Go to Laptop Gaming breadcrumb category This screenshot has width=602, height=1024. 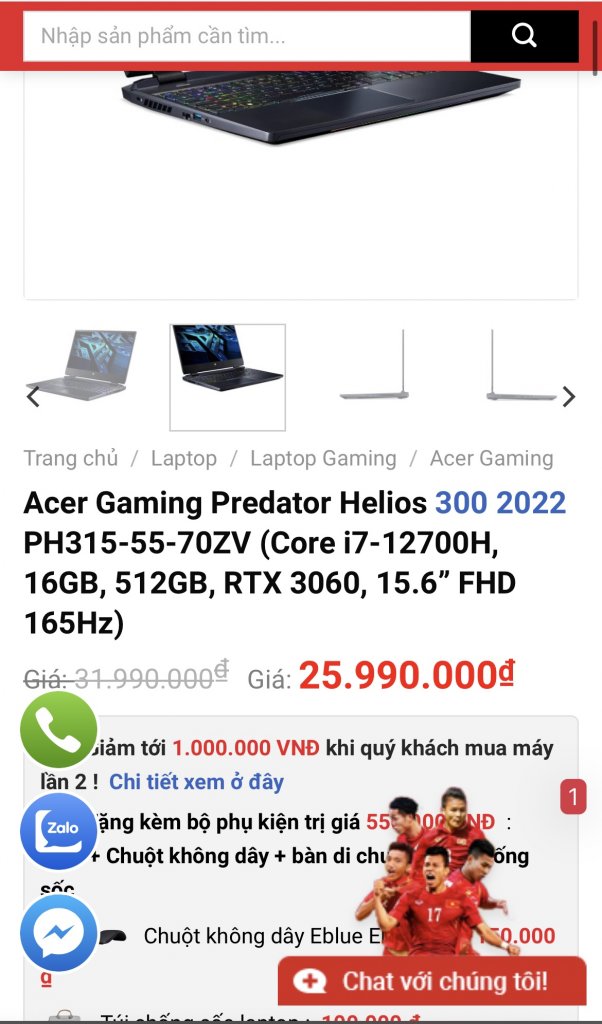tap(323, 458)
